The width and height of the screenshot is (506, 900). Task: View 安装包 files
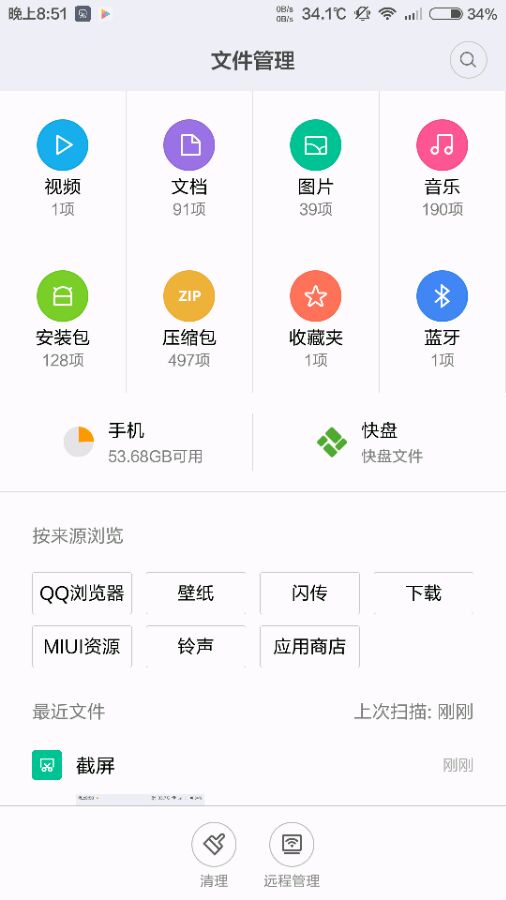coord(63,317)
